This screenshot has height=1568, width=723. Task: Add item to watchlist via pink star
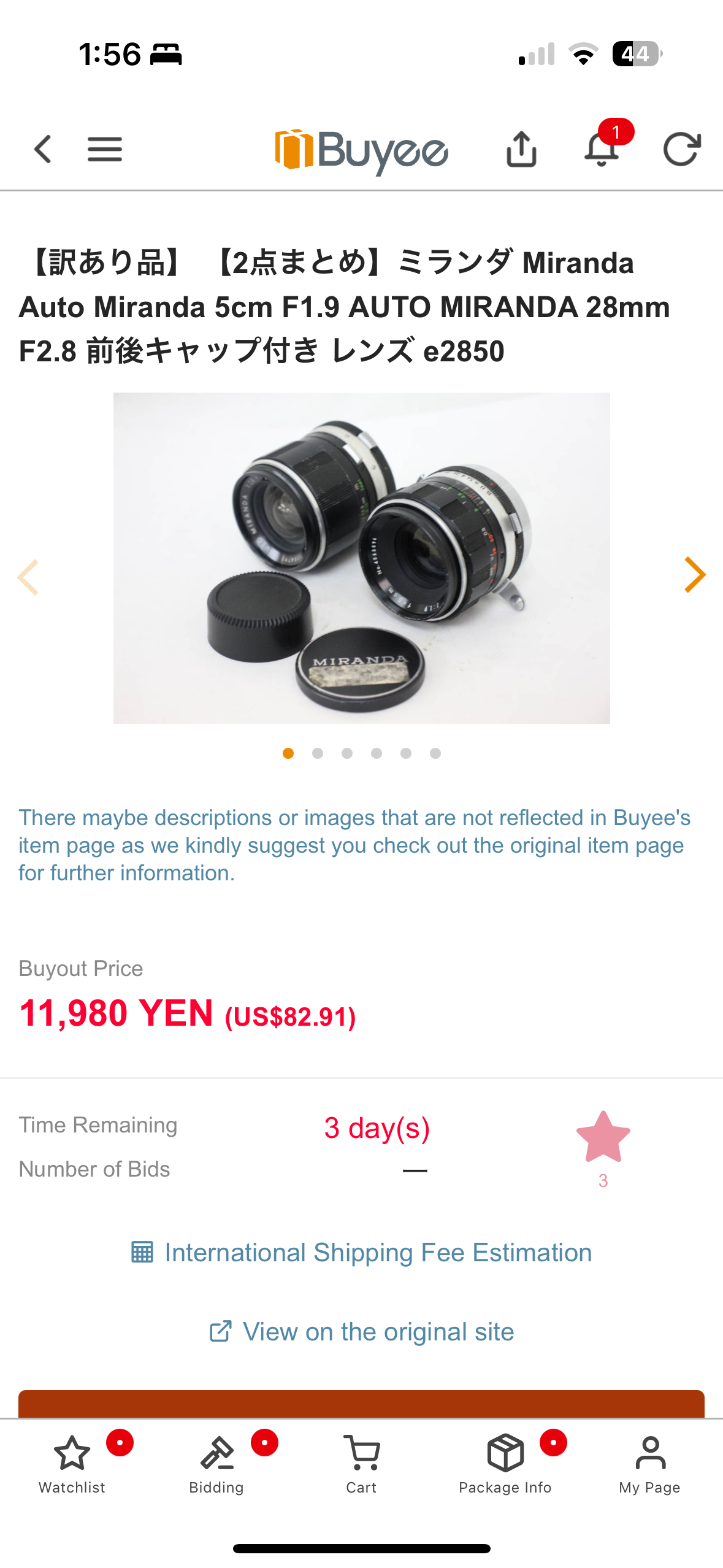[603, 1138]
